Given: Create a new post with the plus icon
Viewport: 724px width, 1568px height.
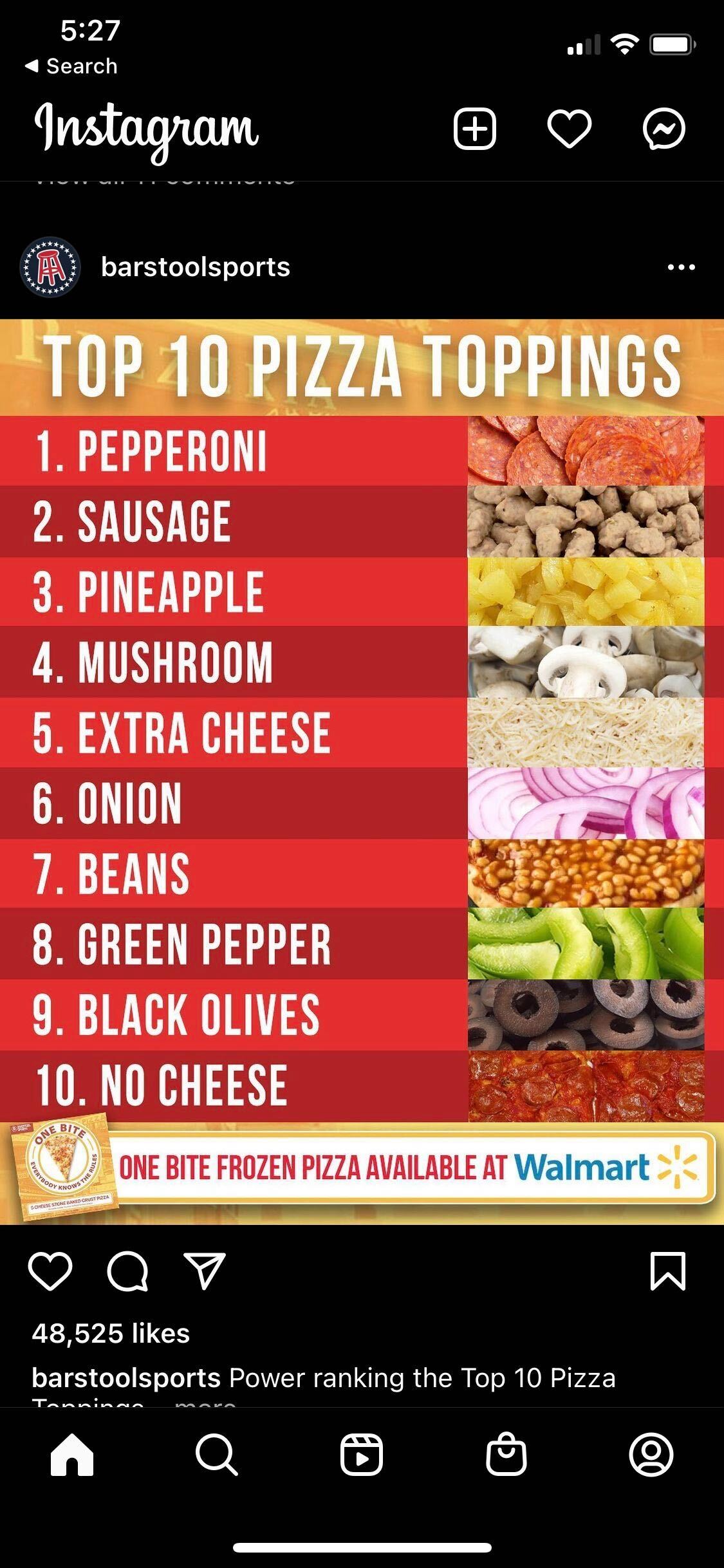Looking at the screenshot, I should pos(475,129).
